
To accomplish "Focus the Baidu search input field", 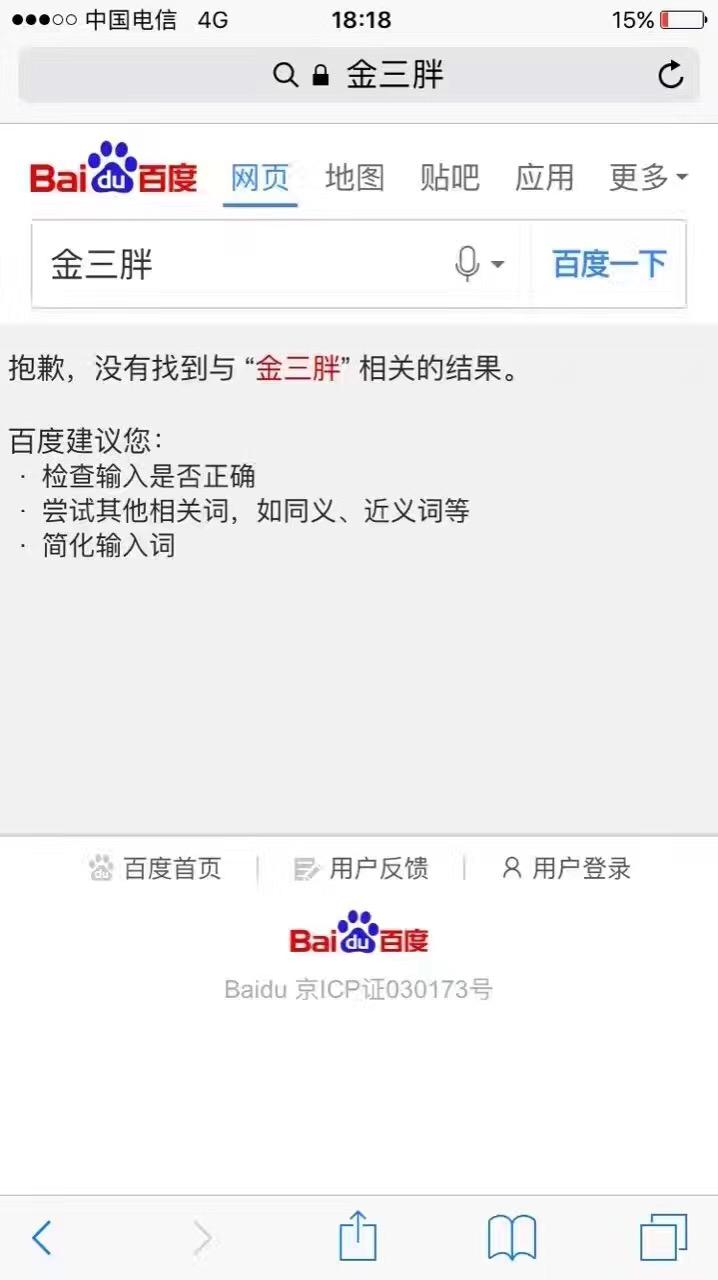I will point(240,265).
